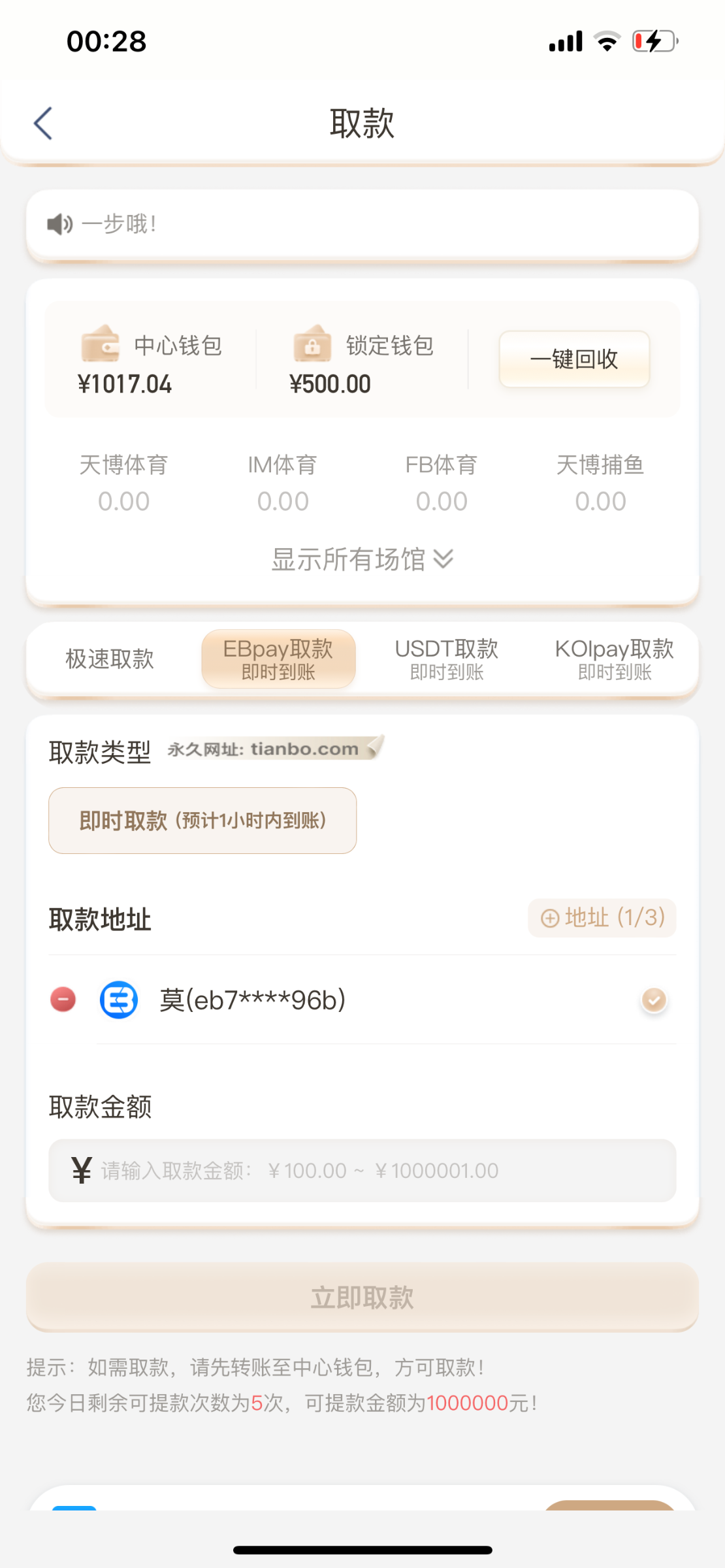The width and height of the screenshot is (725, 1568).
Task: Remove address 莫(eb7****96b) with the red minus icon
Action: [63, 1000]
